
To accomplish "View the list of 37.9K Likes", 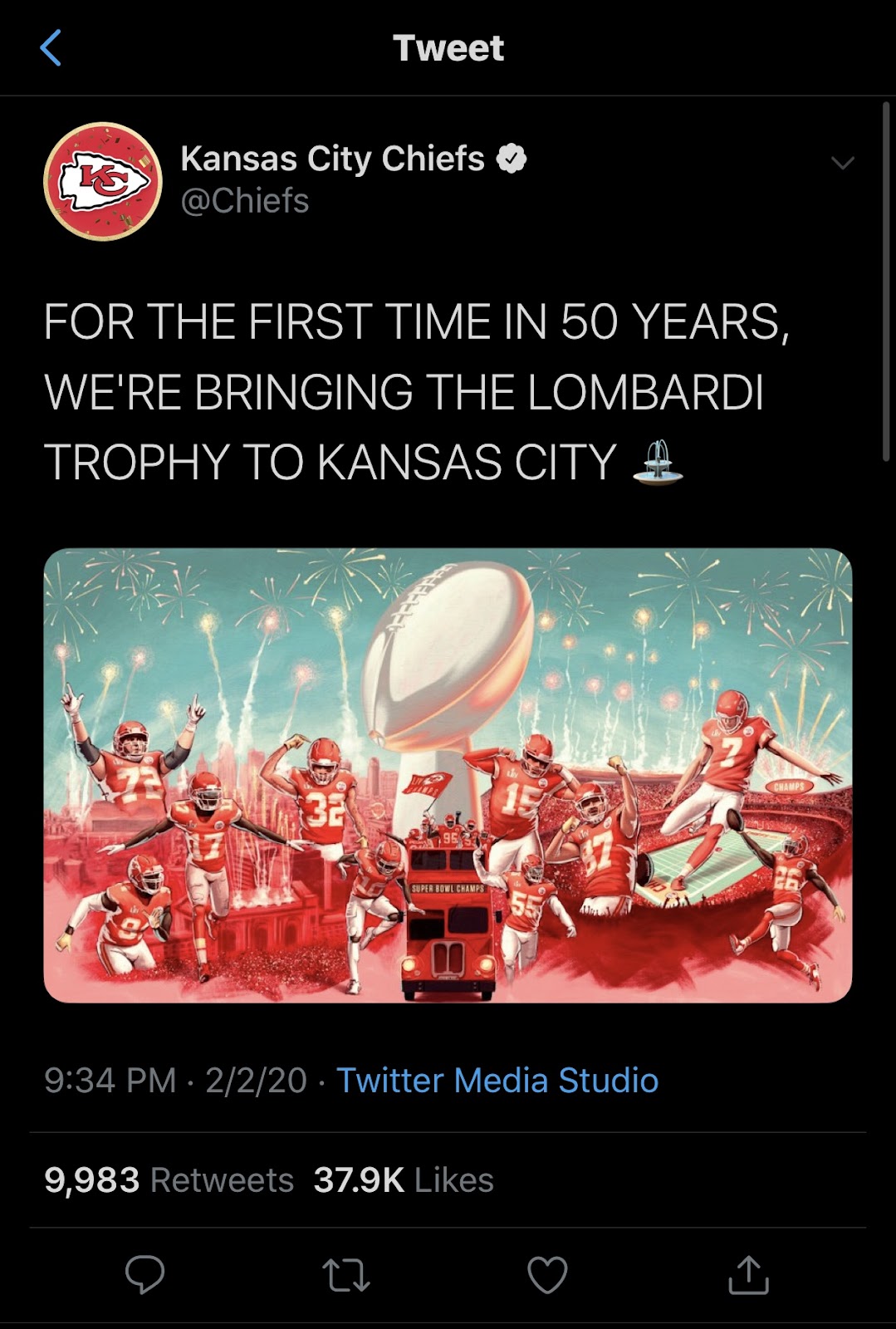I will click(404, 1180).
